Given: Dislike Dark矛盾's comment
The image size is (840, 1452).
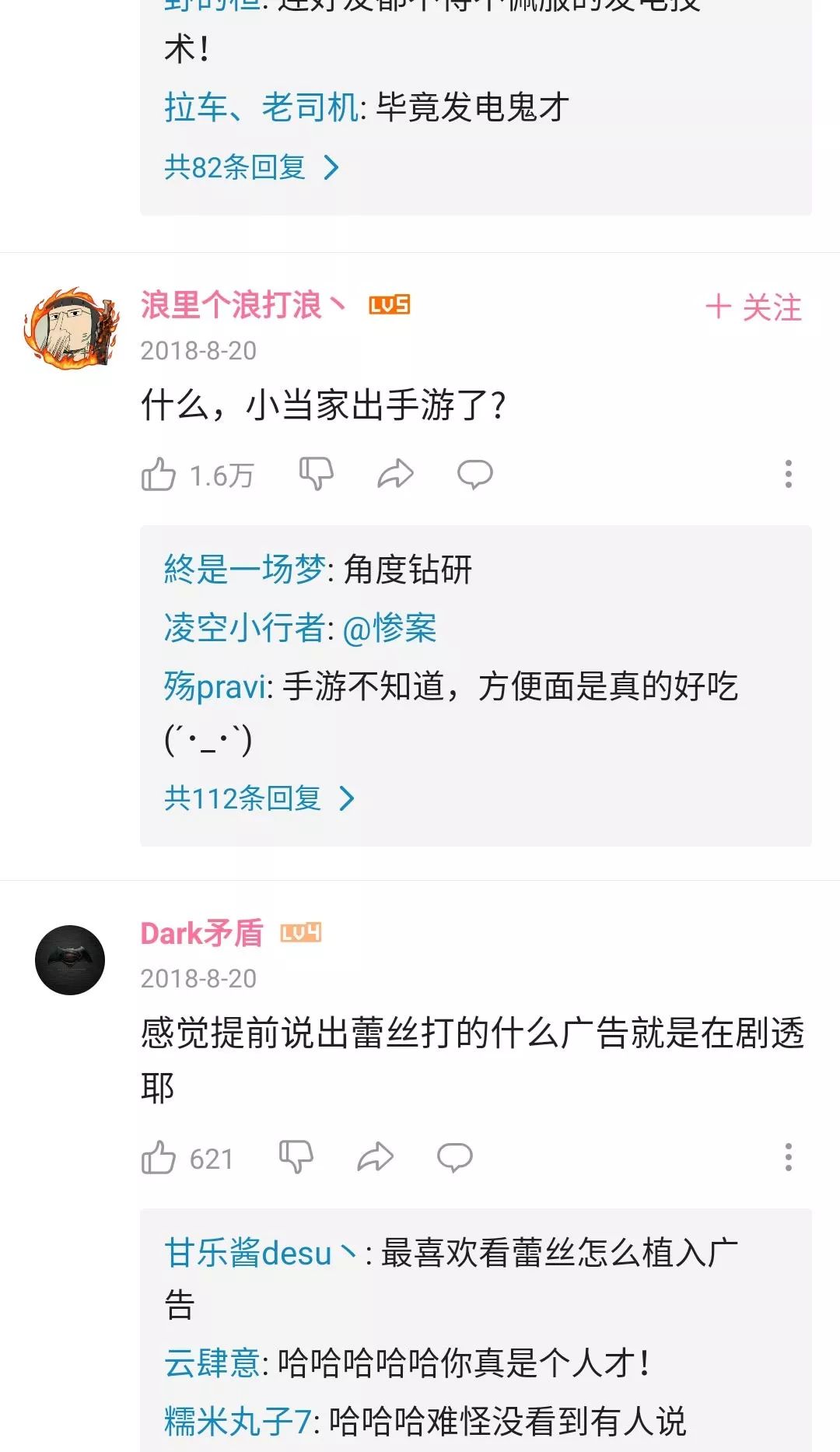Looking at the screenshot, I should (x=296, y=1157).
